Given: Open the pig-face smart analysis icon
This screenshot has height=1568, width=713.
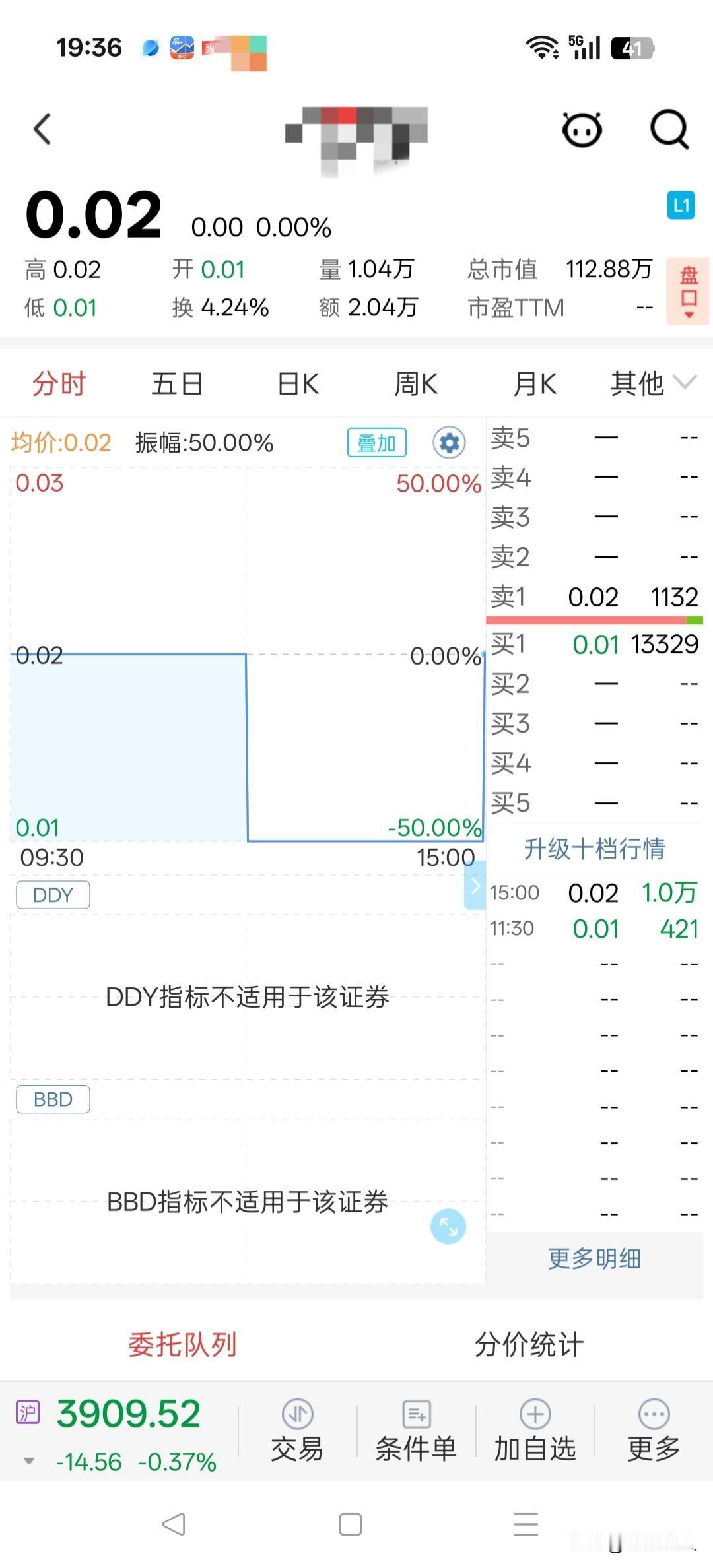Looking at the screenshot, I should tap(582, 129).
